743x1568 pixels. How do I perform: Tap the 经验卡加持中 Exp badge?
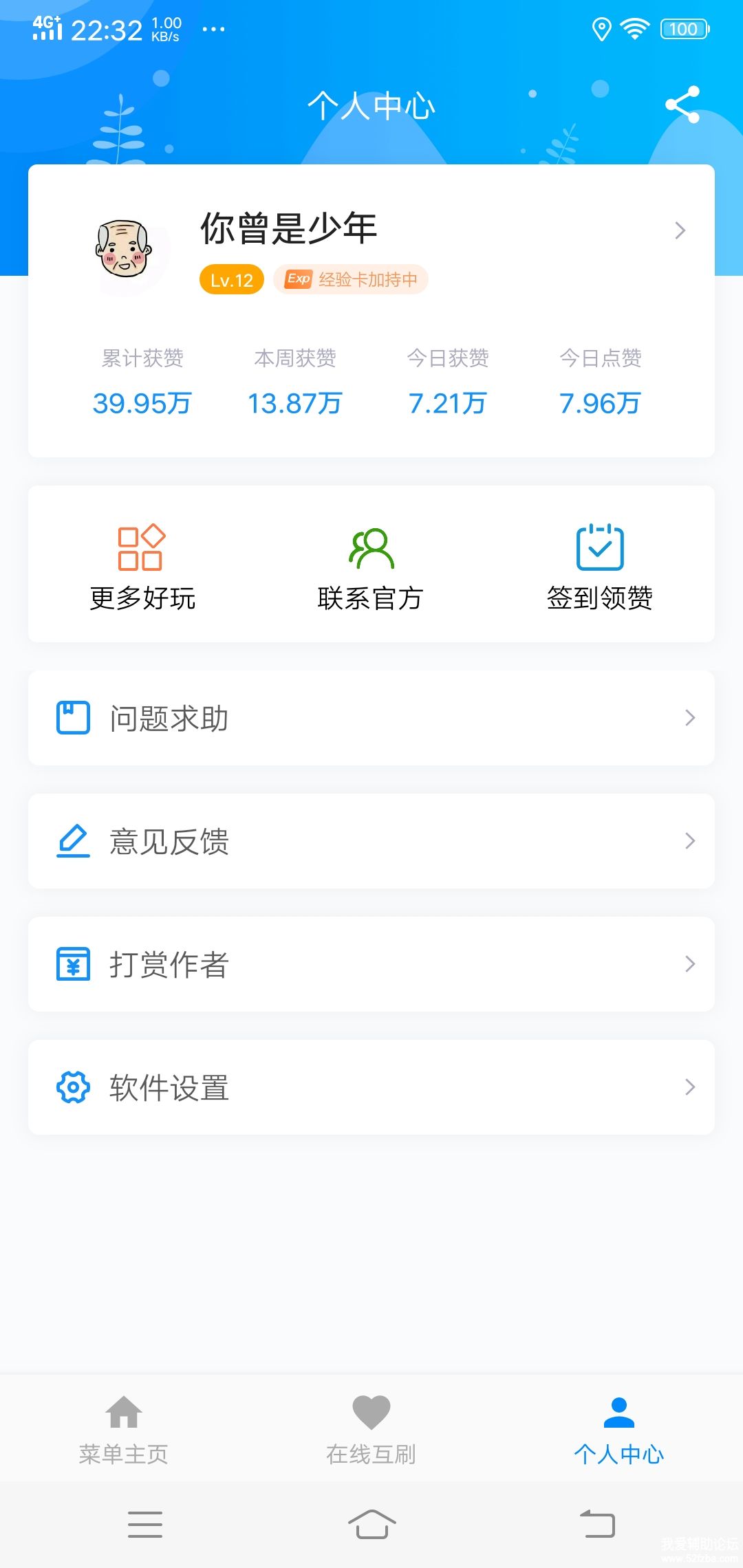[351, 280]
